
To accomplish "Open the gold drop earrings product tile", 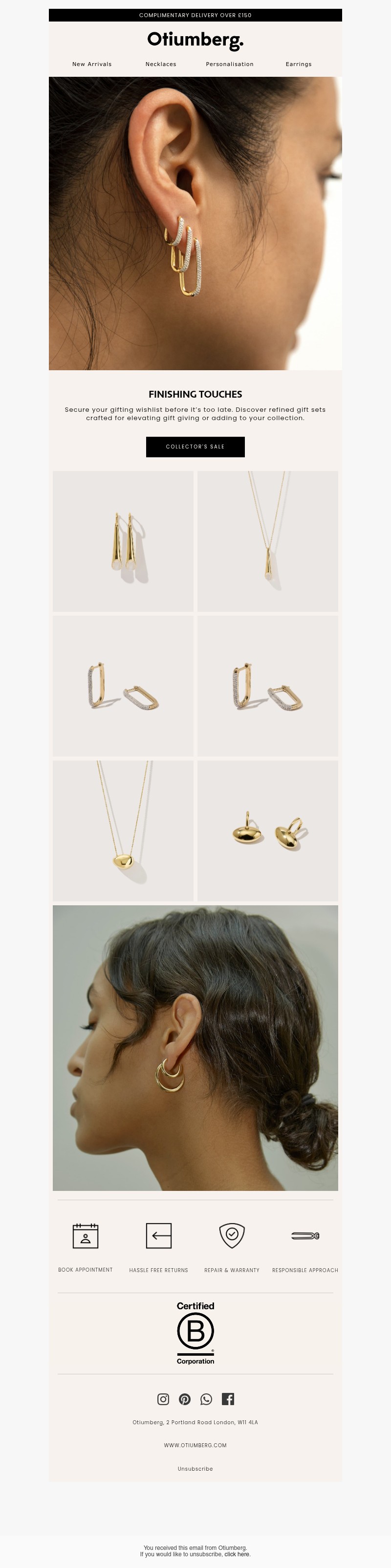I will (x=123, y=541).
